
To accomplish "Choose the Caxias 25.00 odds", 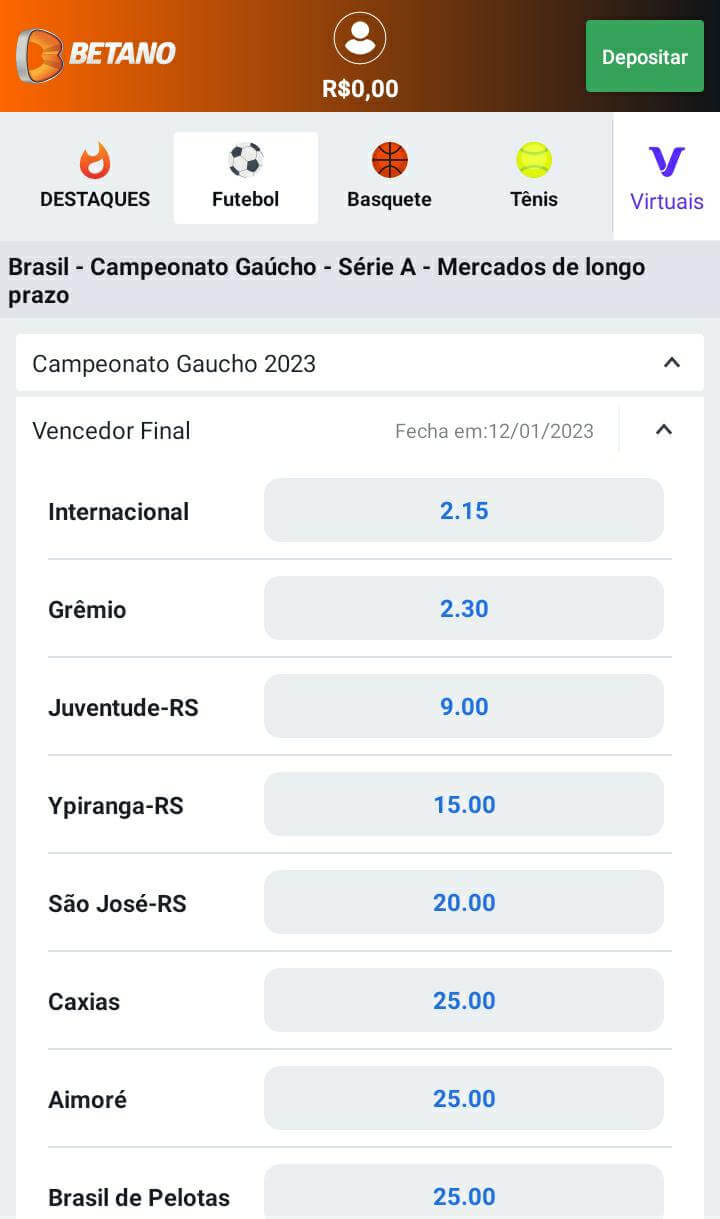I will click(464, 1000).
